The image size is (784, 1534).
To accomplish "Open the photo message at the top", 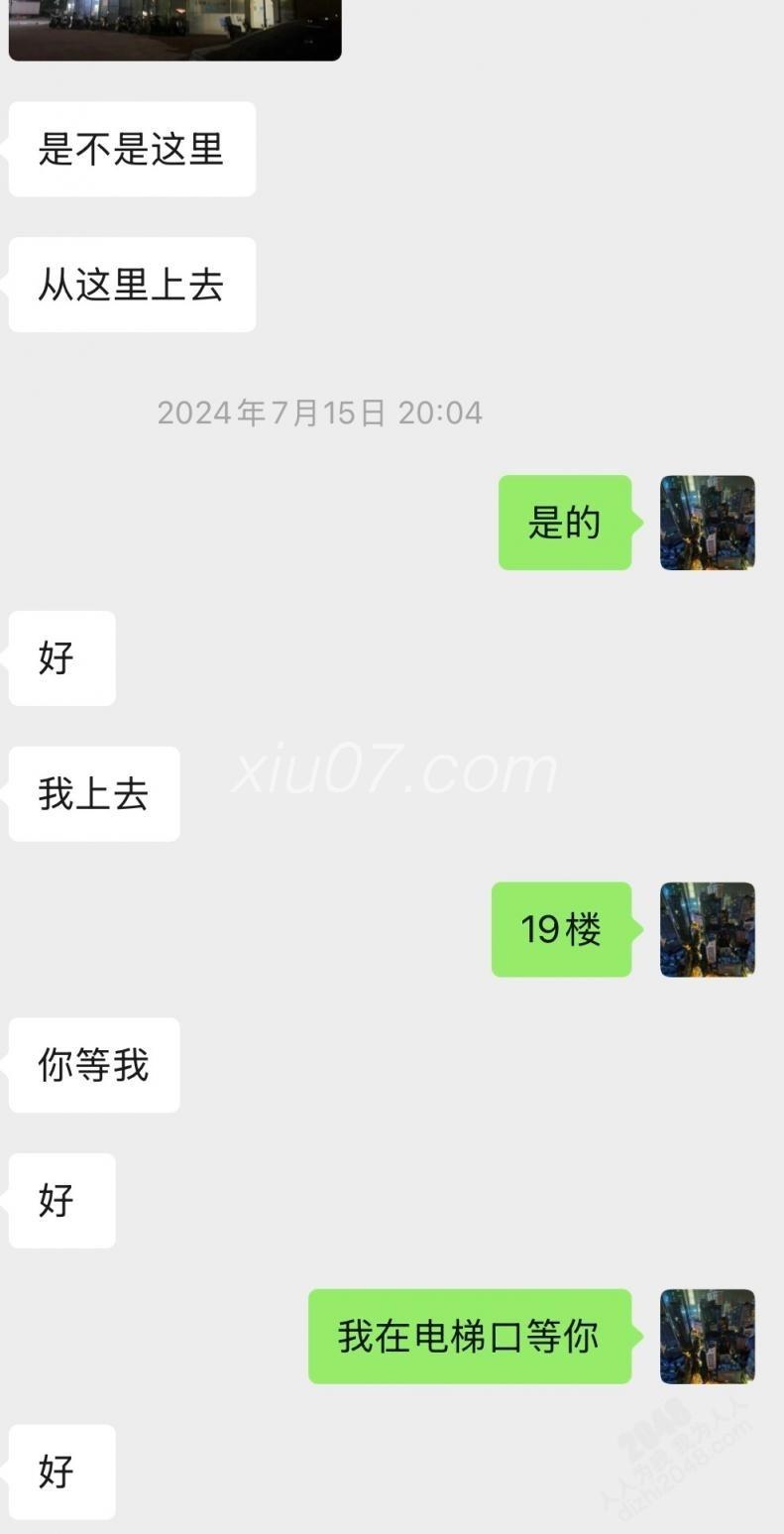I will [174, 28].
